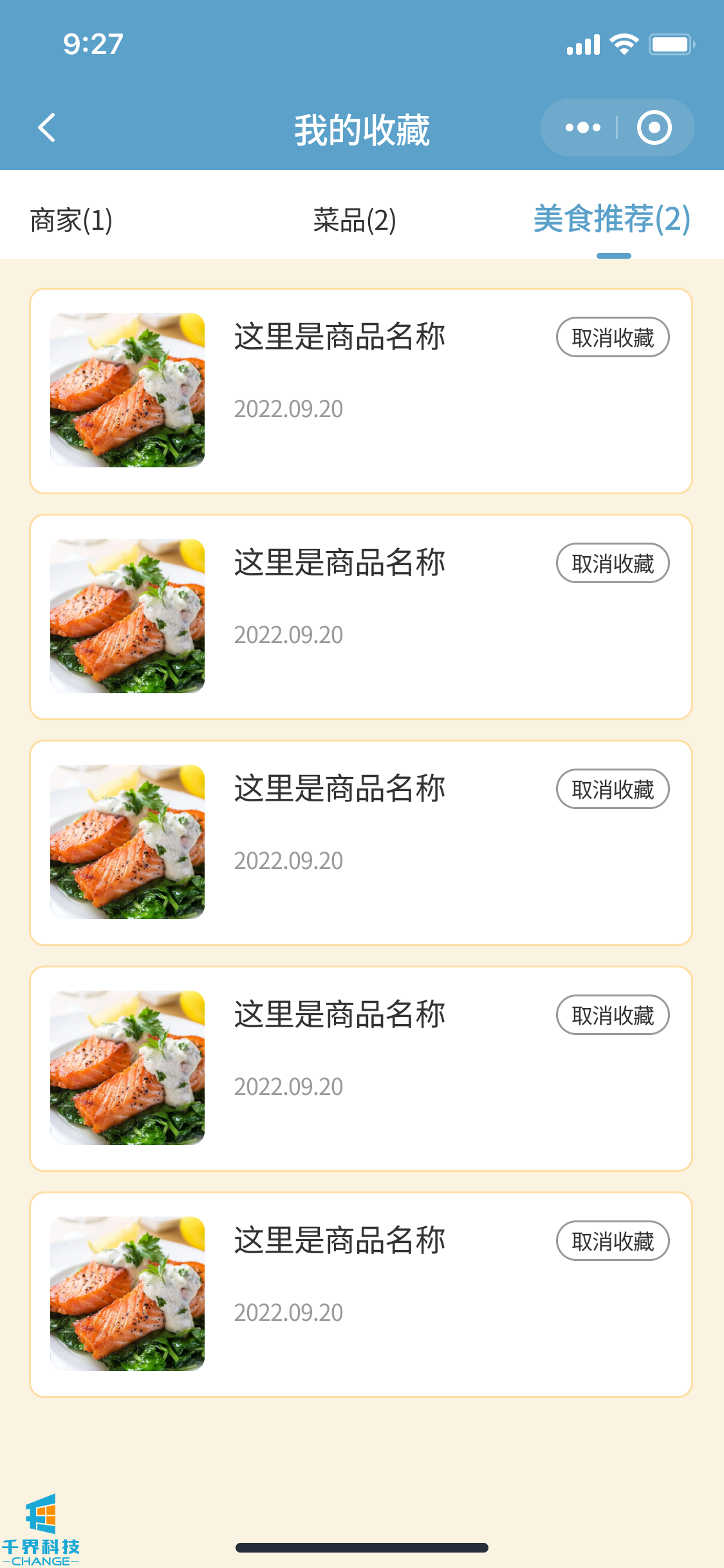Go back from My Favorites page

point(47,127)
